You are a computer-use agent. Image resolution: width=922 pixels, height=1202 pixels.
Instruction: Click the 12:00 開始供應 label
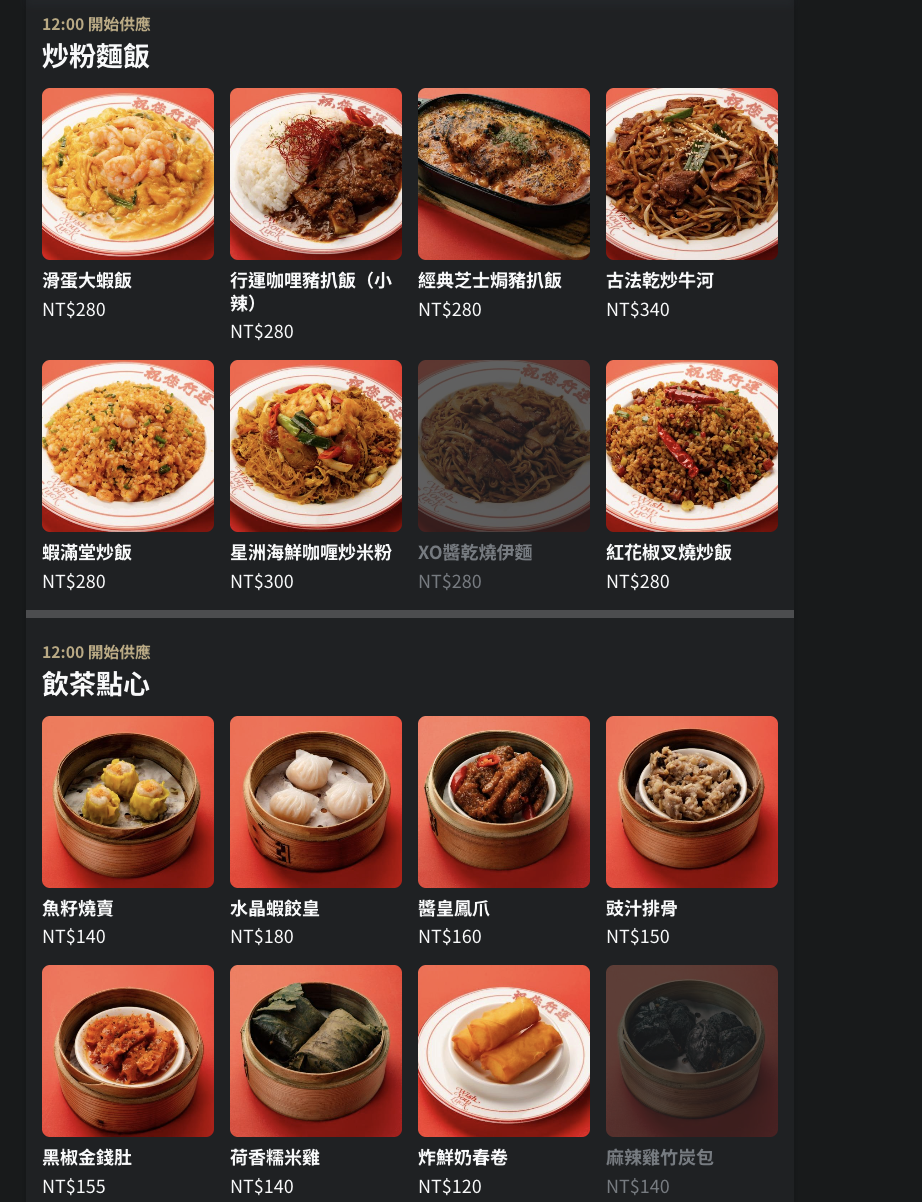click(96, 23)
